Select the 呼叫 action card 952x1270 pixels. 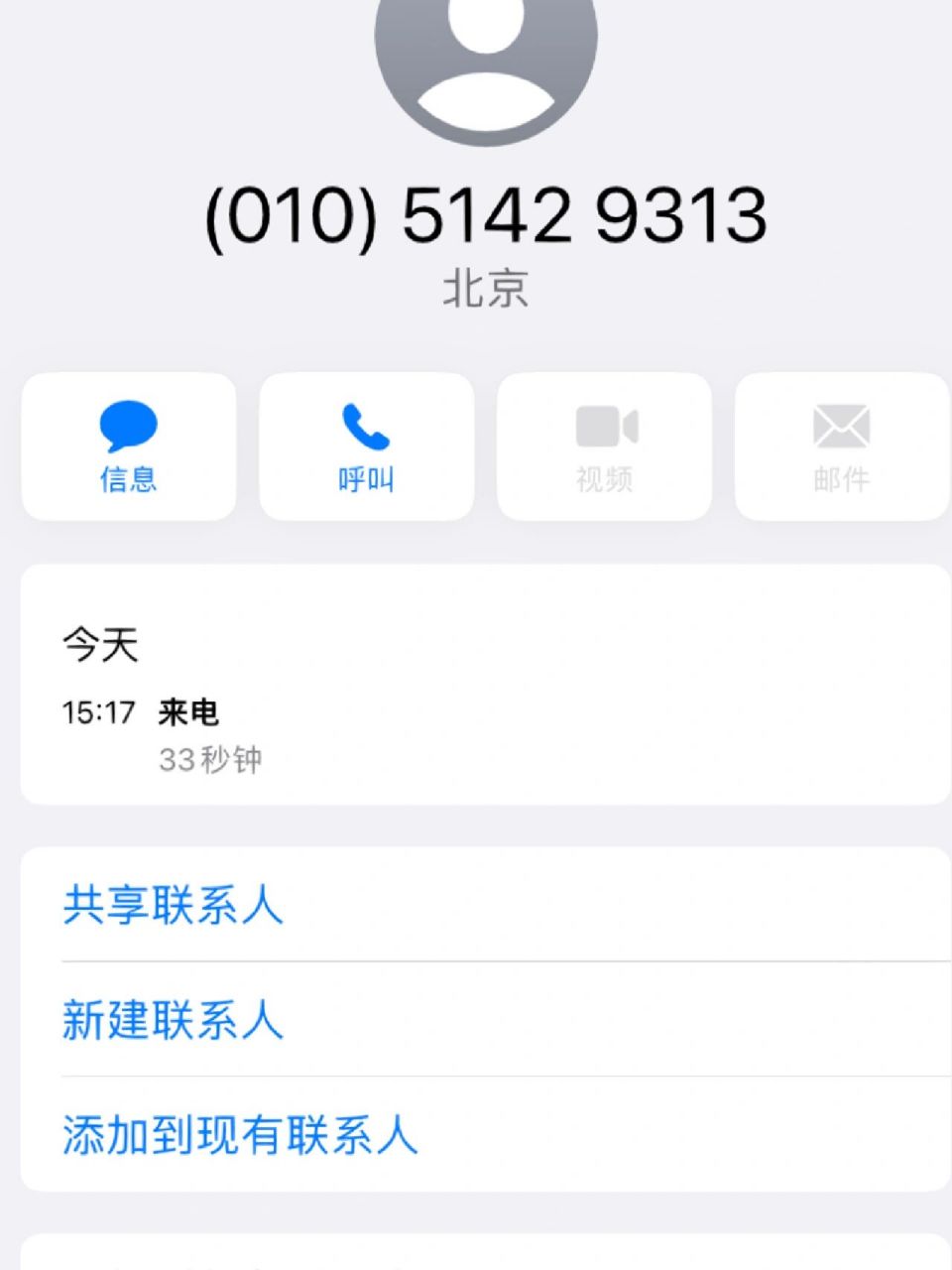pos(364,446)
